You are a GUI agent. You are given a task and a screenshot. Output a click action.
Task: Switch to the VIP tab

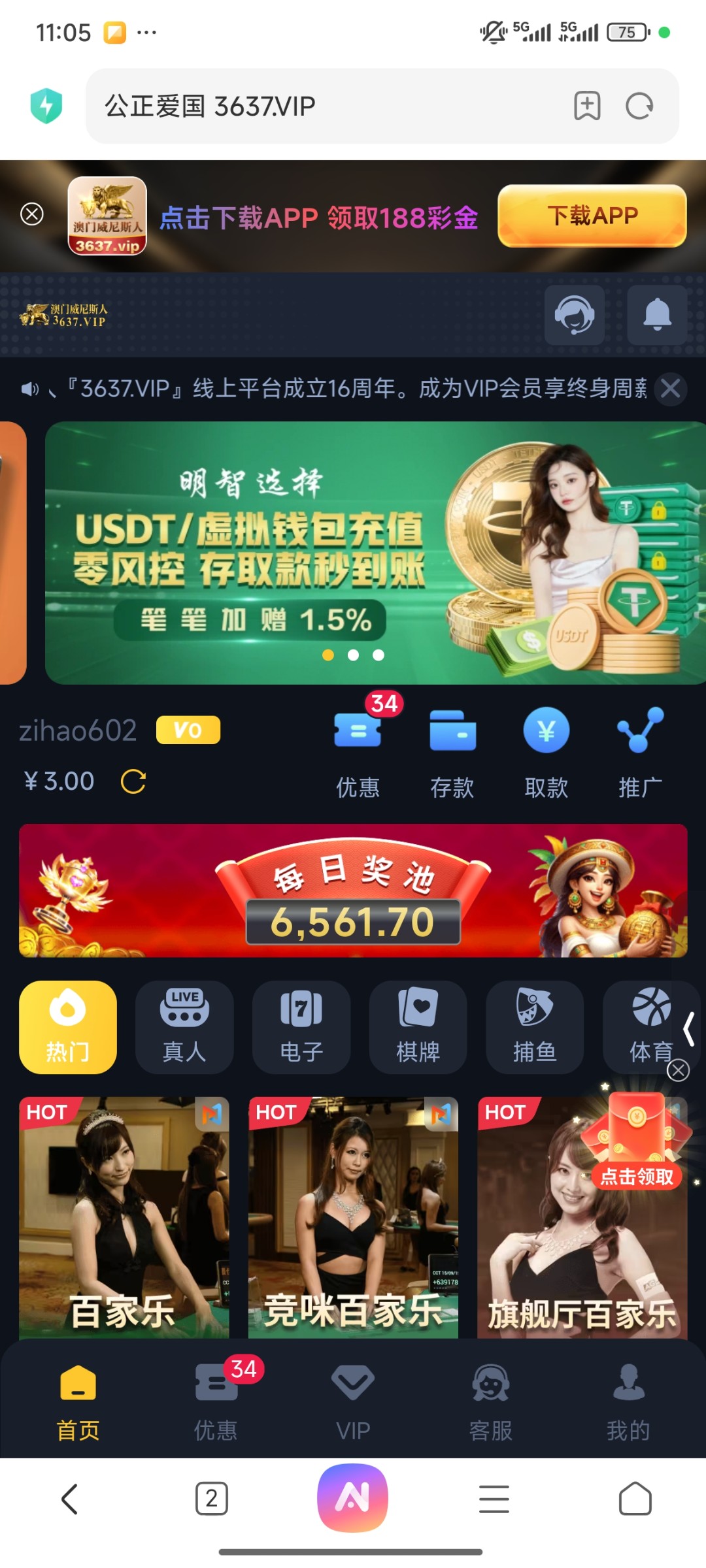[353, 1398]
